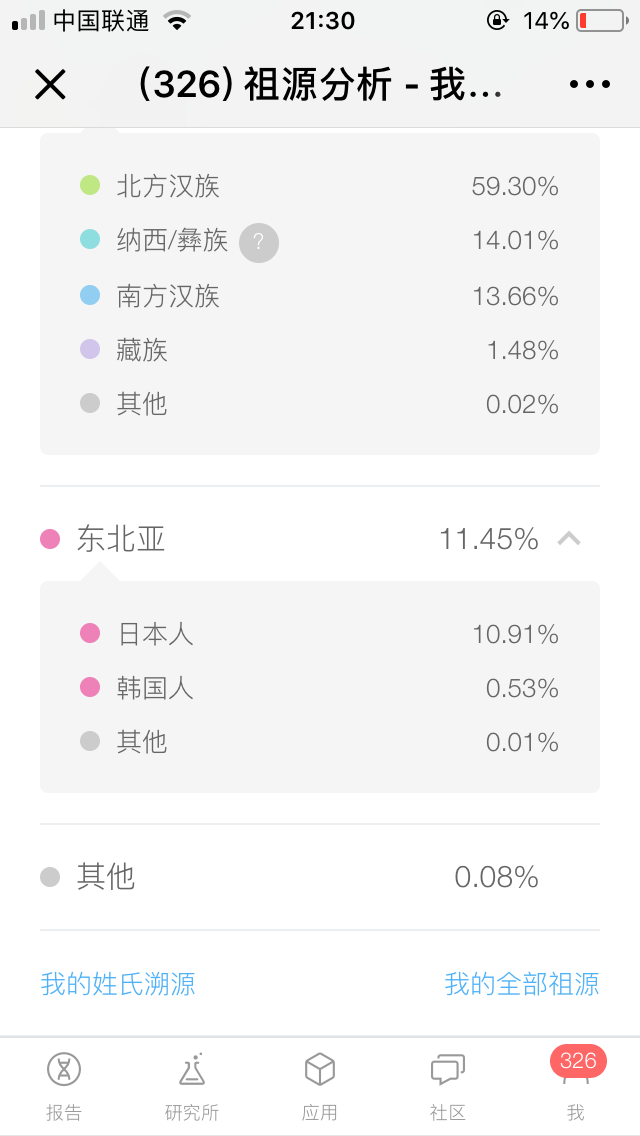
Task: Switch to the 报告 tab
Action: 64,1086
